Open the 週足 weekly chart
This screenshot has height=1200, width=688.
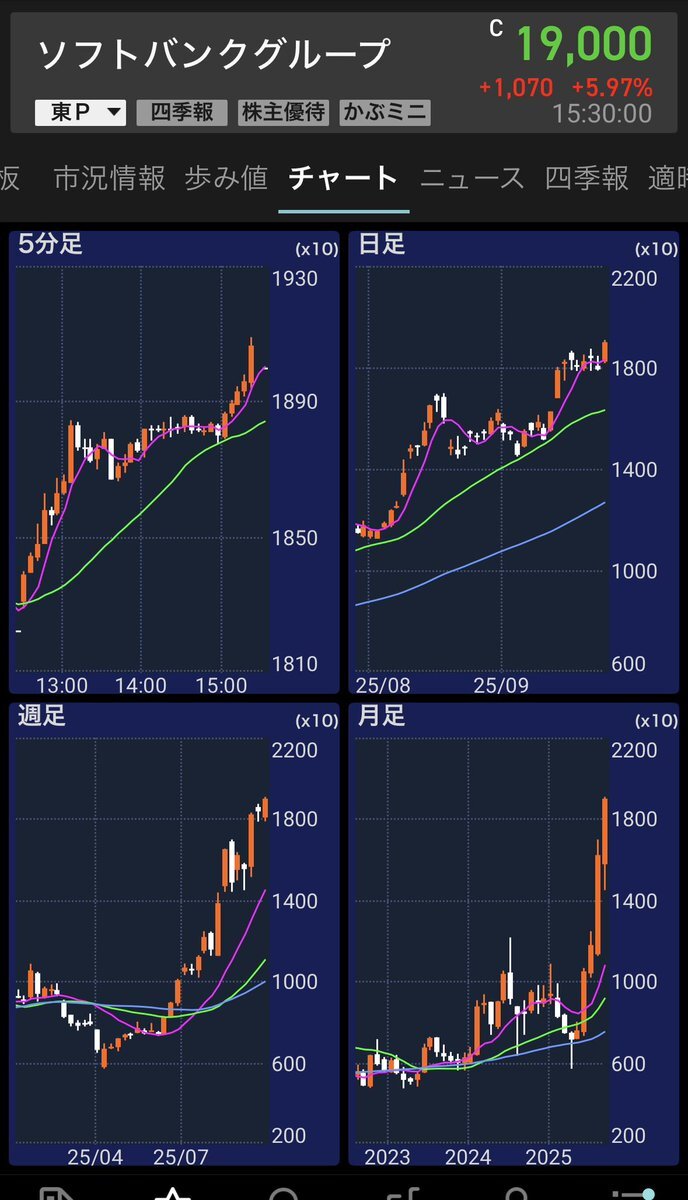click(x=174, y=934)
